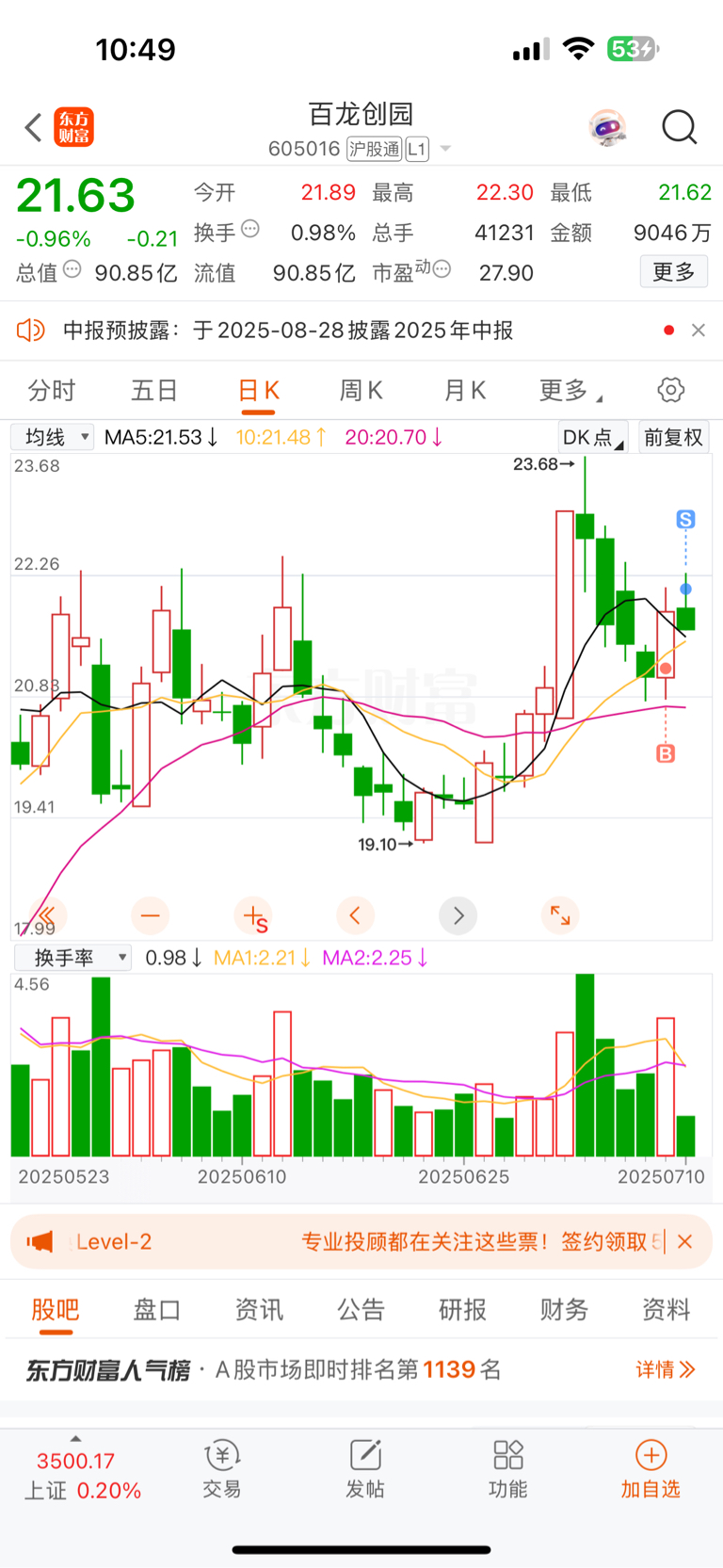Move chart forward with right arrow button

click(x=458, y=915)
